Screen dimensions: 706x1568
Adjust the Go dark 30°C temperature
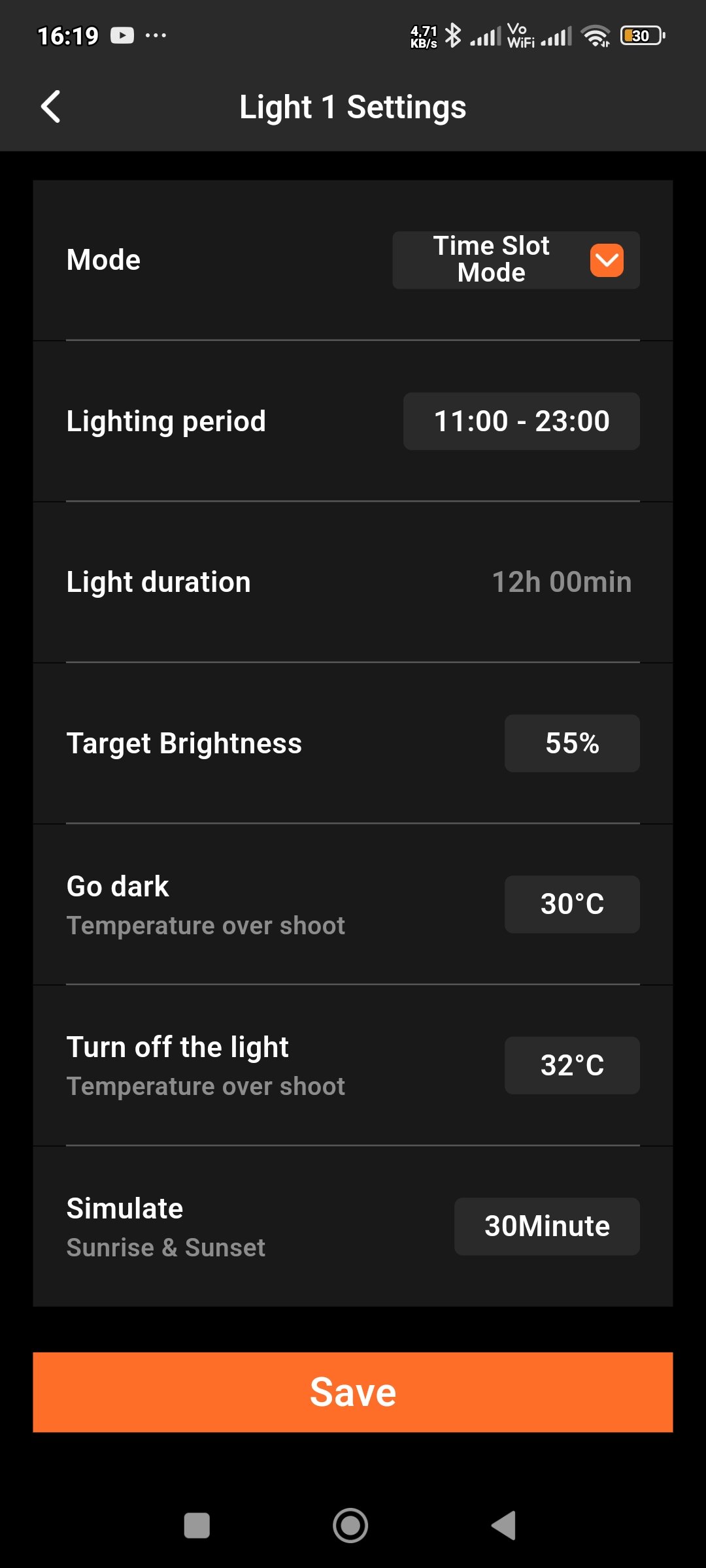[x=571, y=904]
